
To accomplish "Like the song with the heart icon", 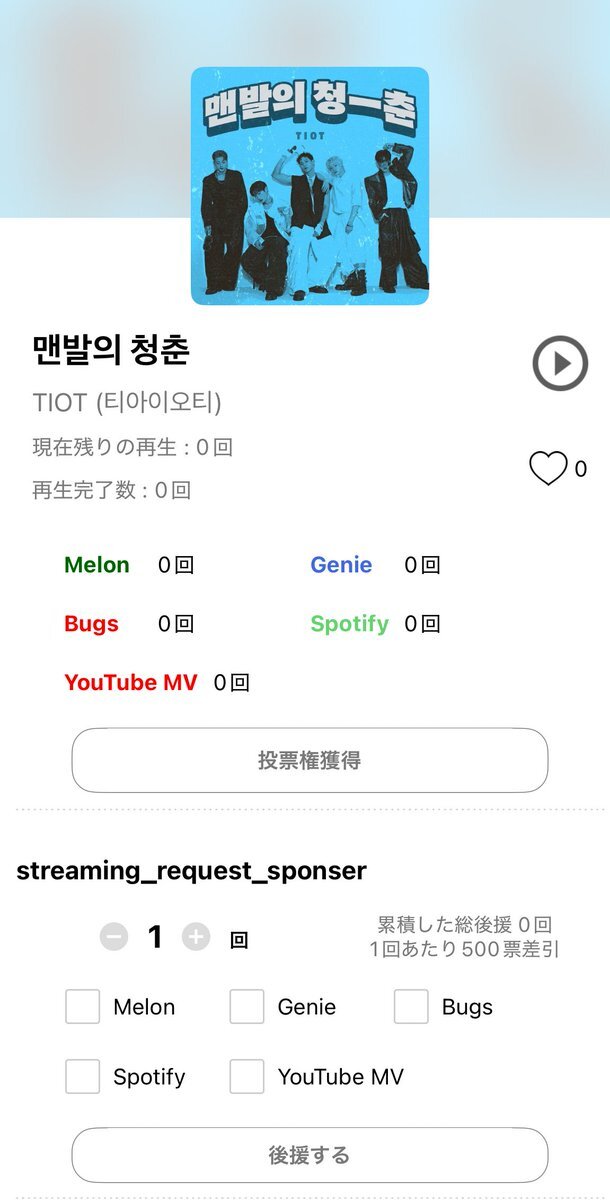I will click(x=548, y=468).
